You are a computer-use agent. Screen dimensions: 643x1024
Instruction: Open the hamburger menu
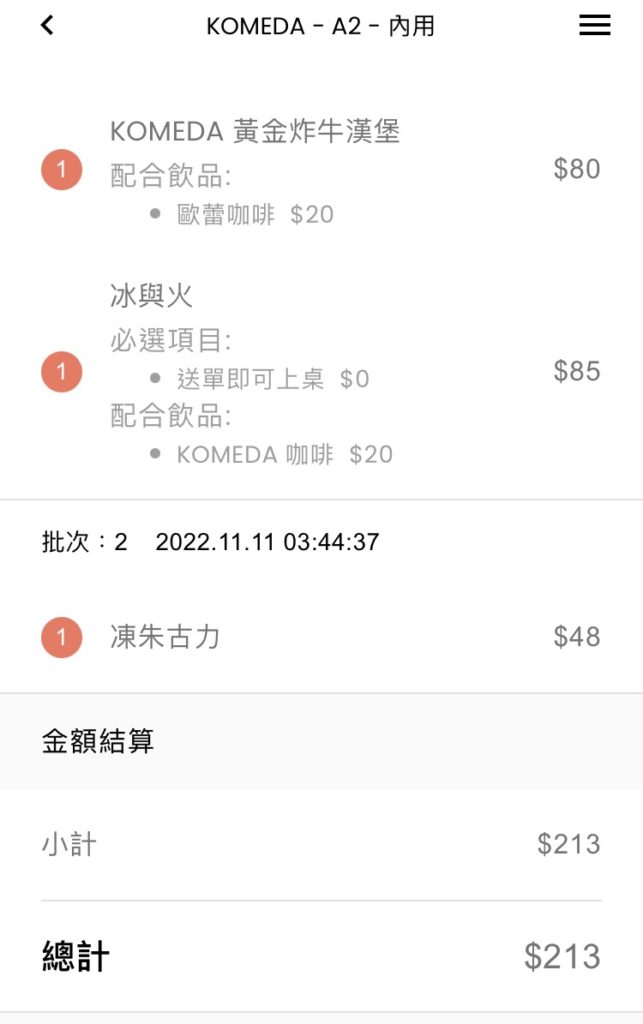594,26
